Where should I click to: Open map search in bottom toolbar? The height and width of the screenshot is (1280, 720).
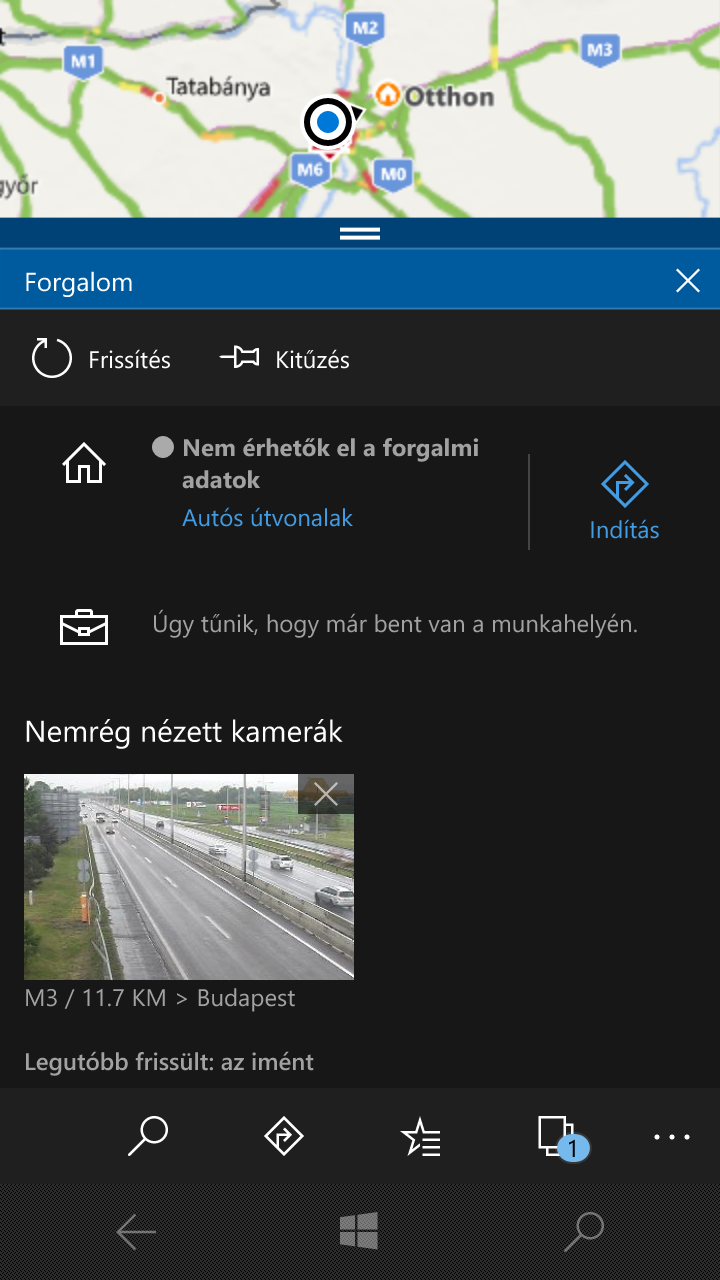coord(148,1136)
